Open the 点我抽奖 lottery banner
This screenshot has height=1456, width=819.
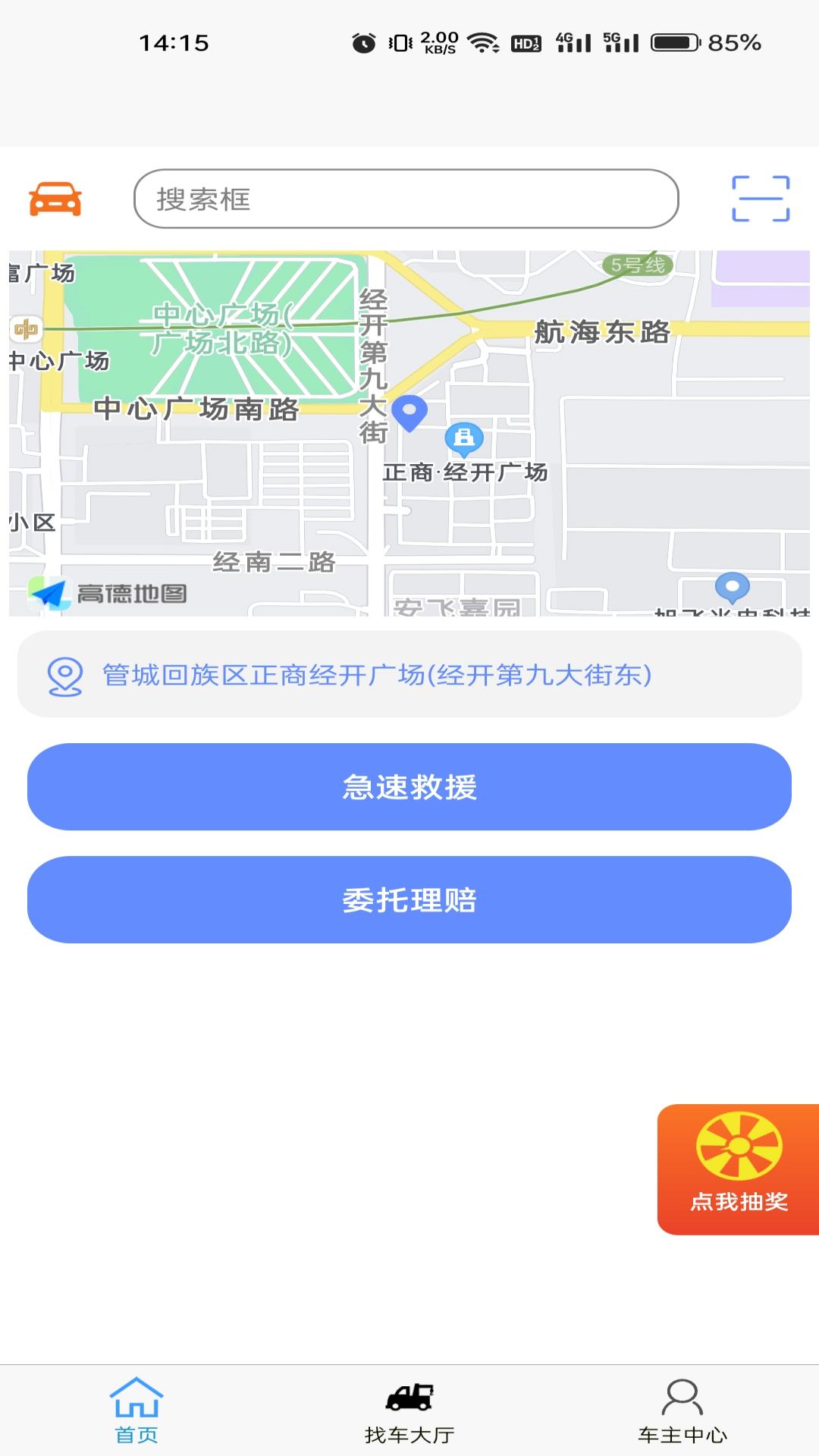[x=739, y=1169]
